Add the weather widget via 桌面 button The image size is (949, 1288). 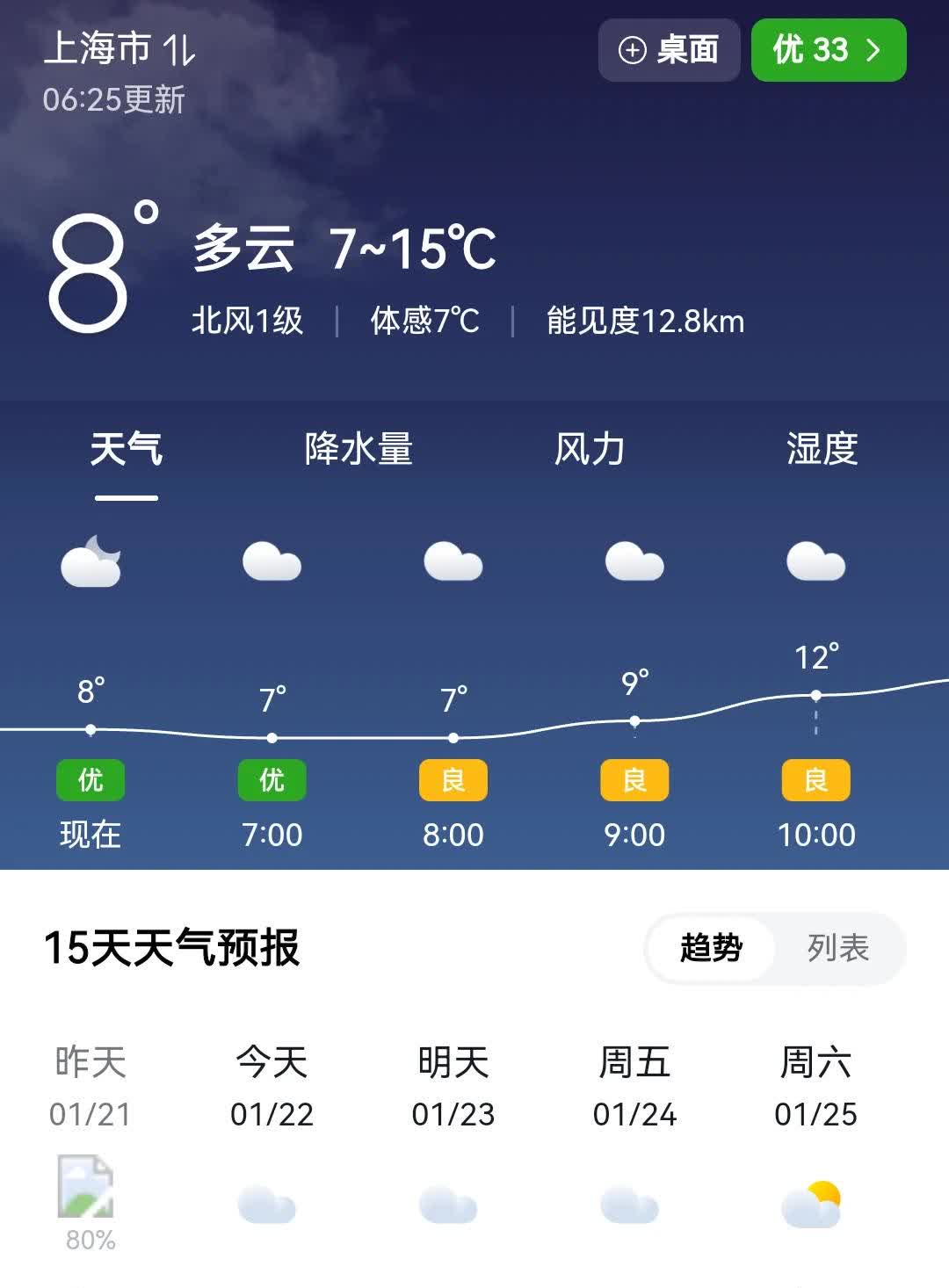coord(669,50)
